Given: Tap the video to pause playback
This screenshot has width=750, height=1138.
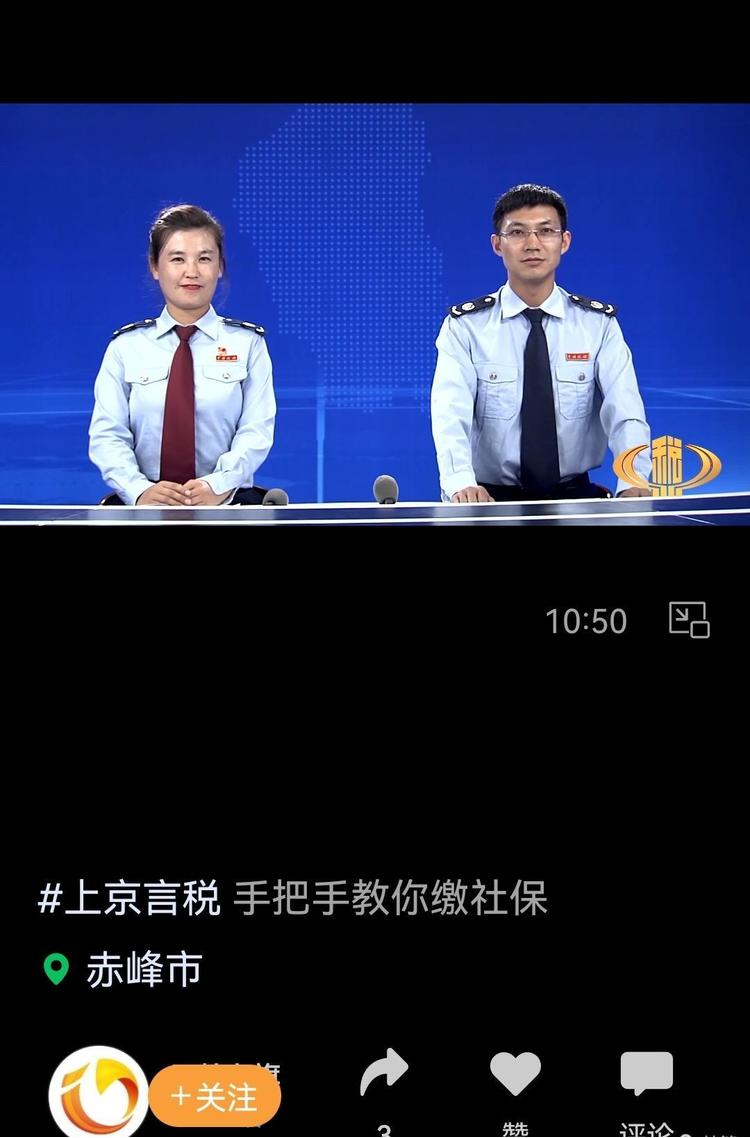Looking at the screenshot, I should (x=375, y=314).
